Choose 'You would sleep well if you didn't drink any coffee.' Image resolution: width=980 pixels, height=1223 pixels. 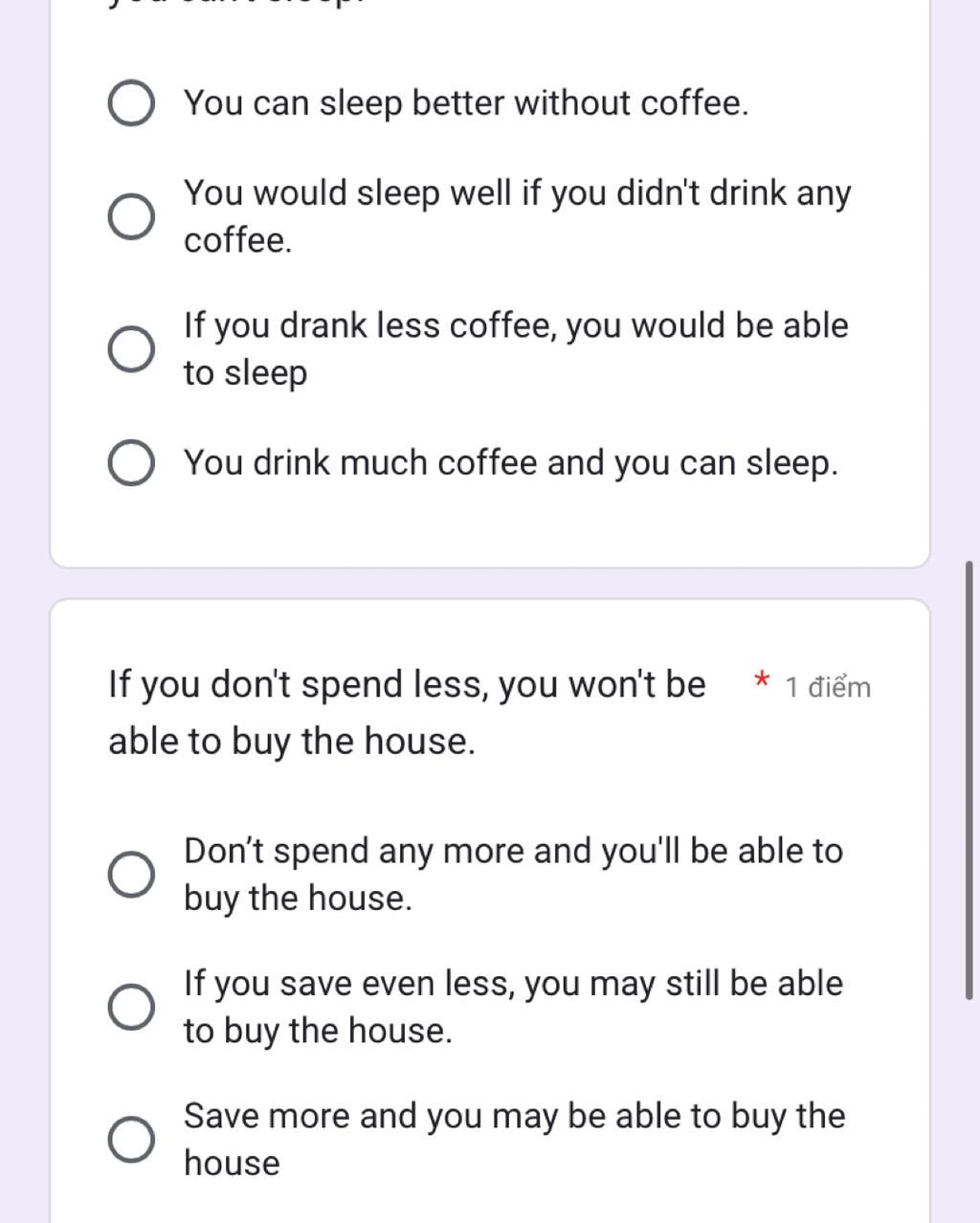(x=131, y=216)
